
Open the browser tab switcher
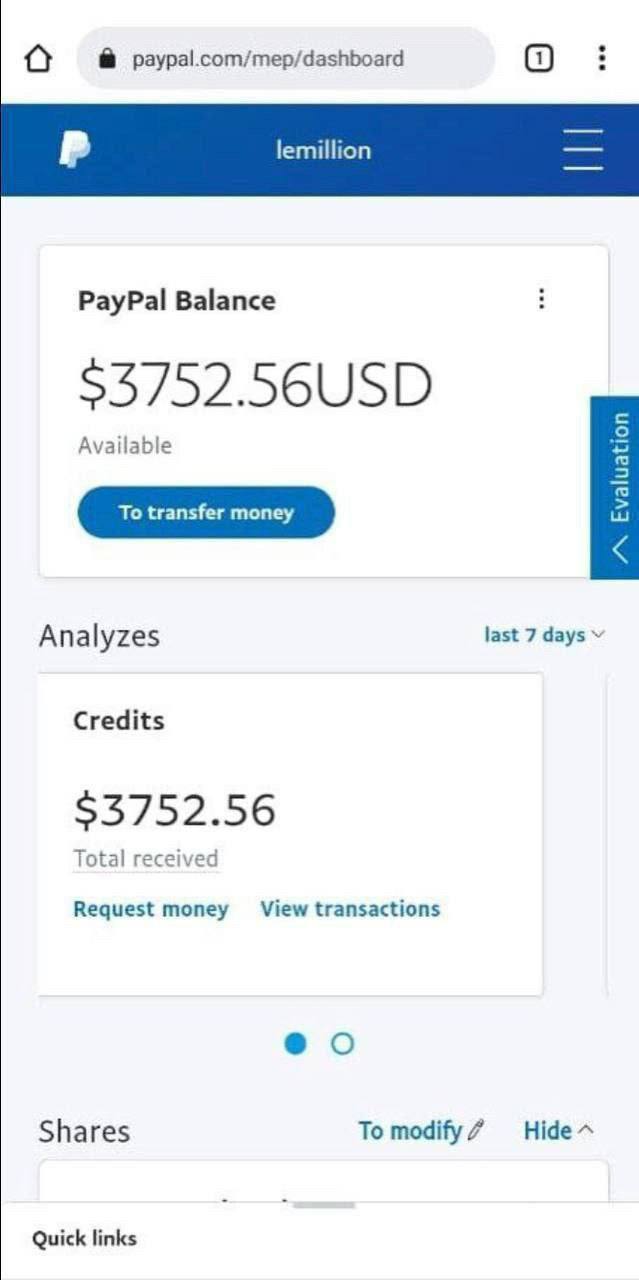pyautogui.click(x=538, y=59)
